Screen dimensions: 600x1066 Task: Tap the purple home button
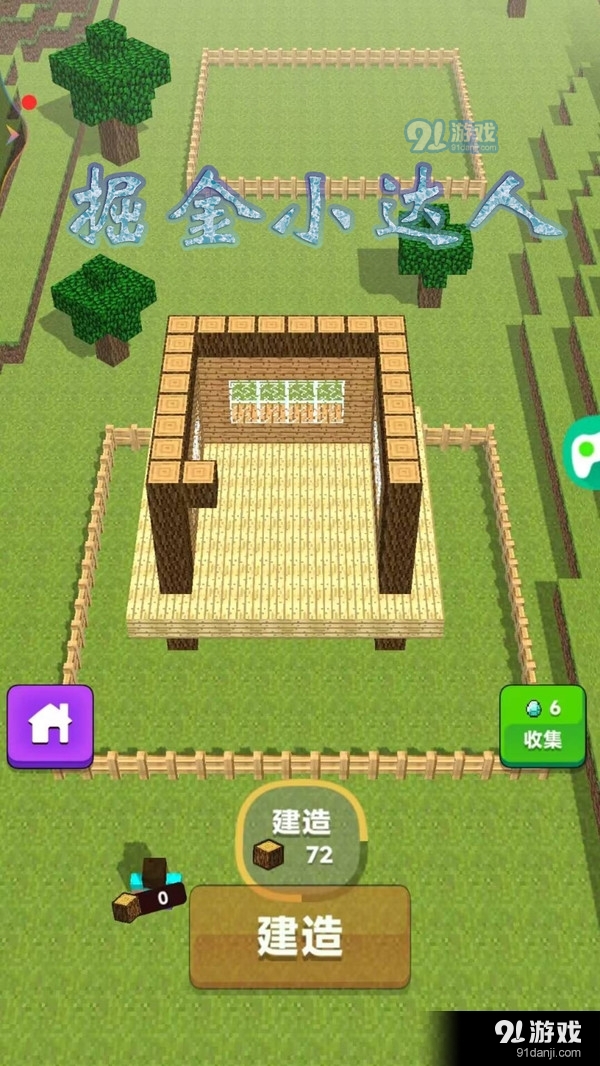pos(50,726)
